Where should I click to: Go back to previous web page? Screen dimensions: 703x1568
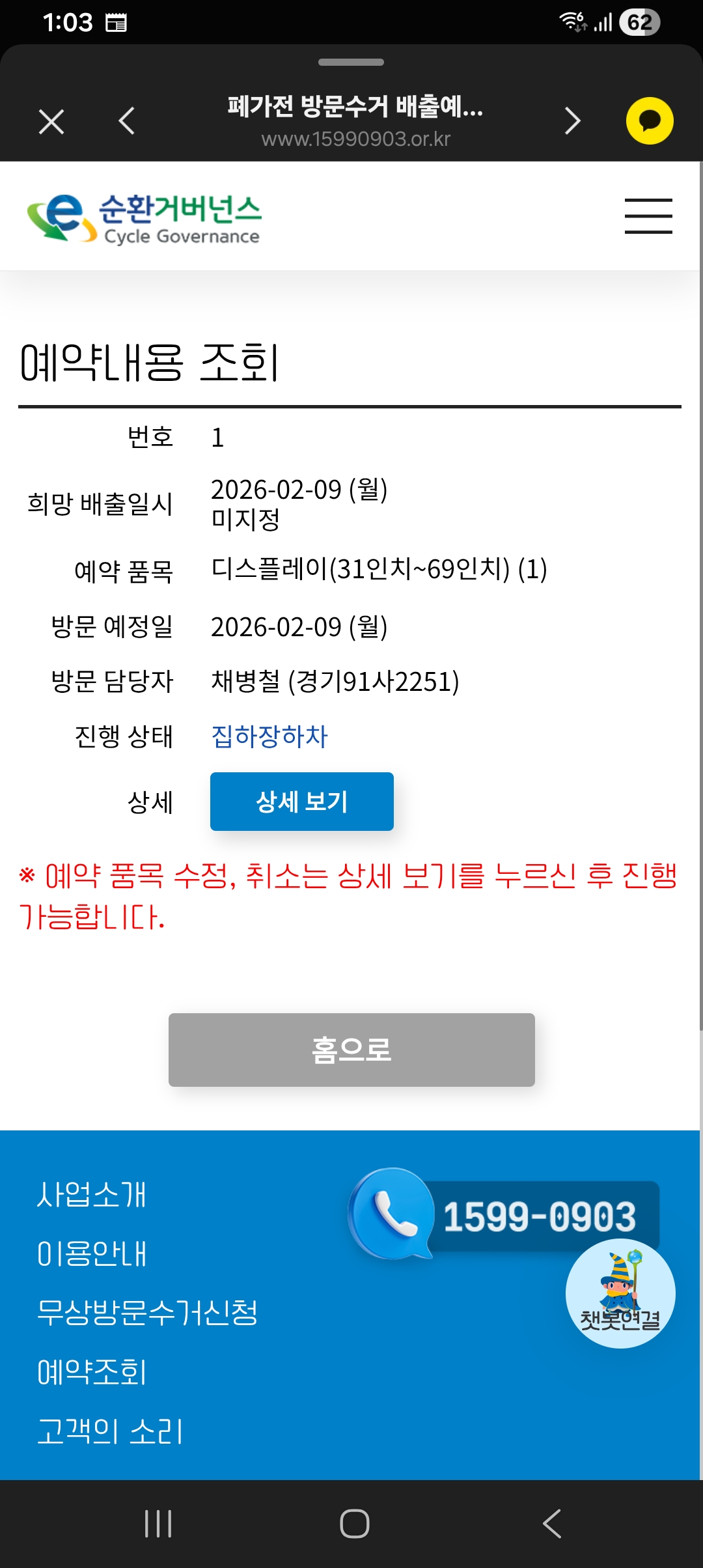pyautogui.click(x=127, y=121)
